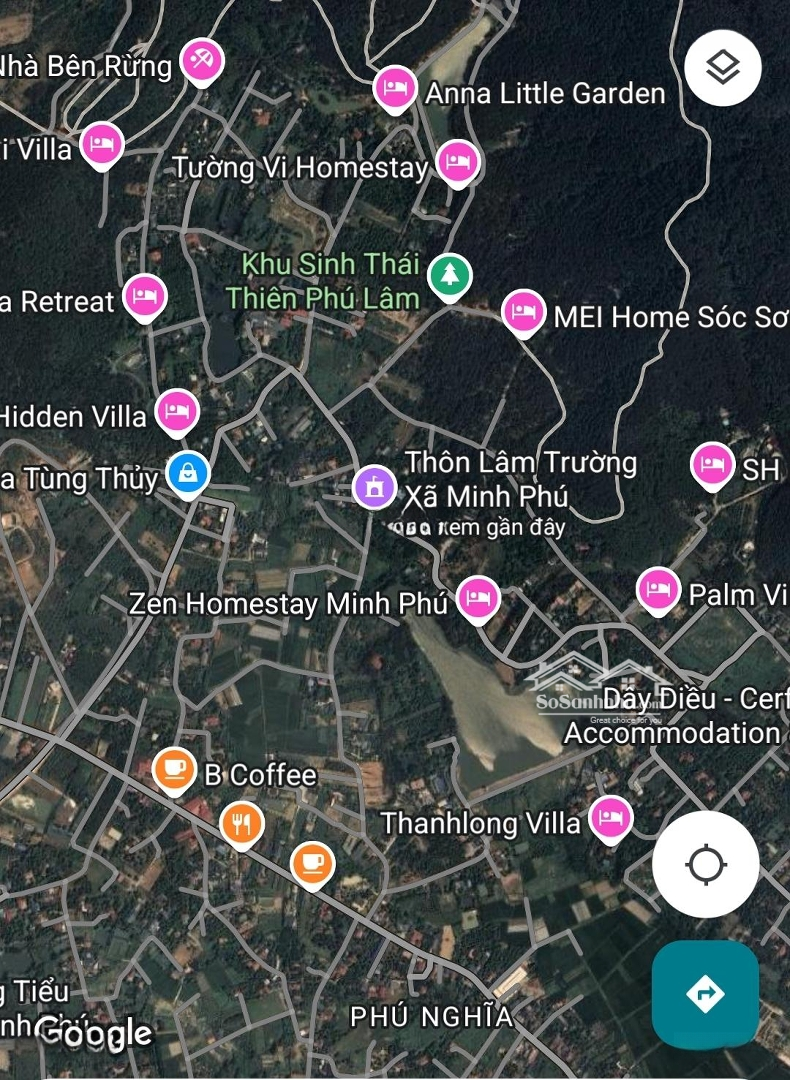790x1080 pixels.
Task: Tap the Nhà Bên Rừng pin
Action: tap(202, 60)
